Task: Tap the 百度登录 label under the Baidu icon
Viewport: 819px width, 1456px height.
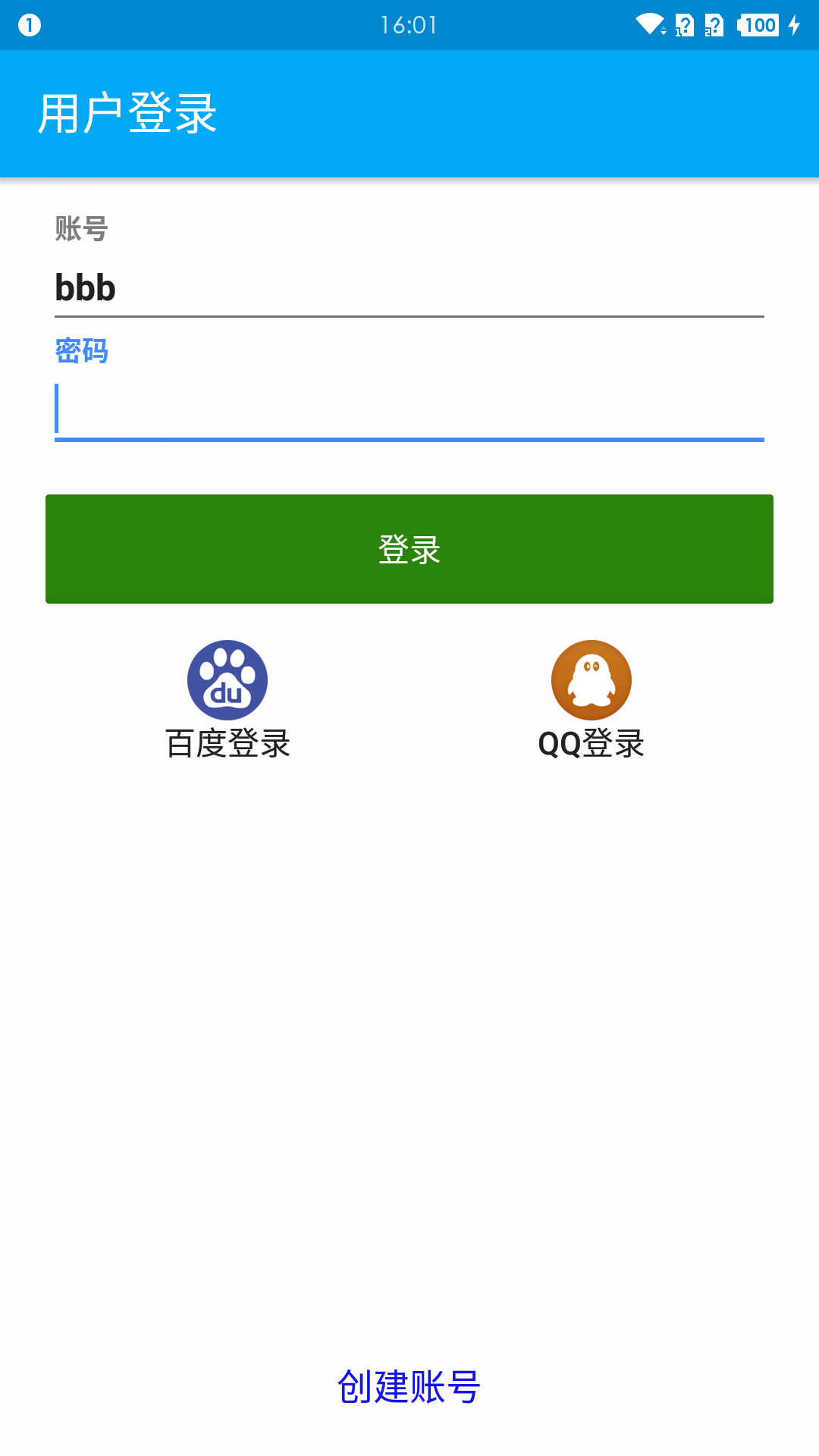Action: 227,742
